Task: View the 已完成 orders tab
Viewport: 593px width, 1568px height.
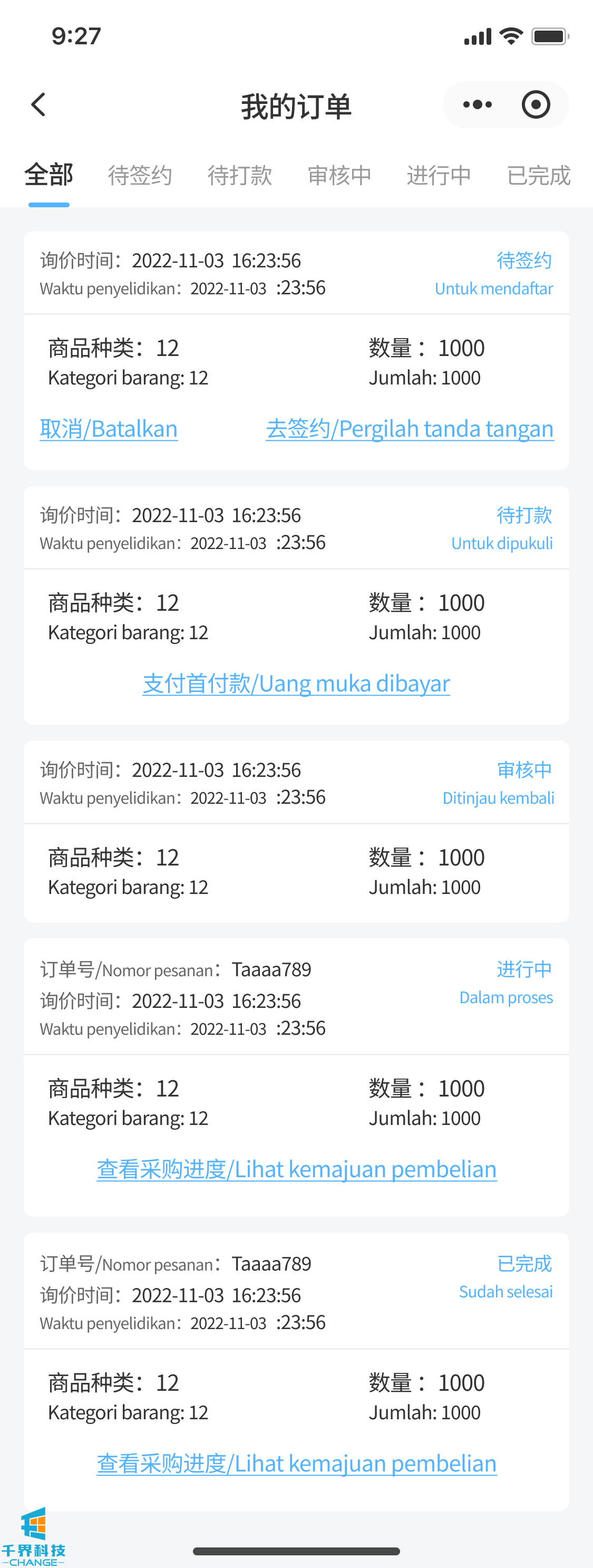Action: (x=538, y=175)
